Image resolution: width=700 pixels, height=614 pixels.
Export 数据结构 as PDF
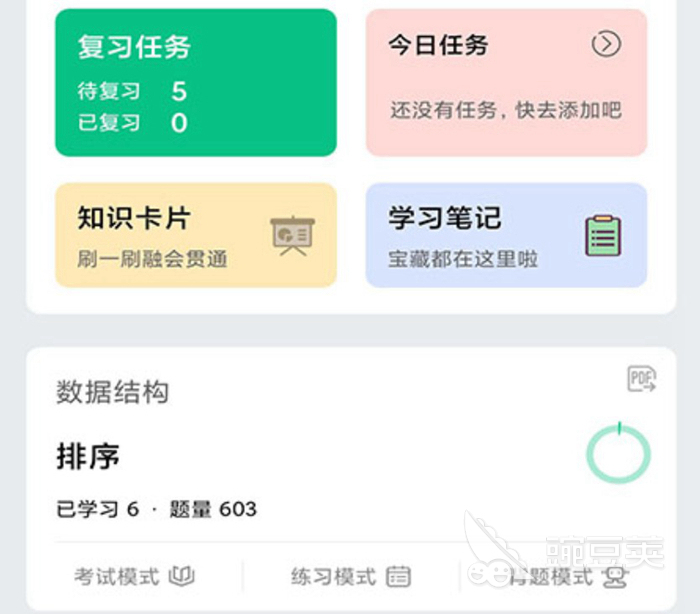(x=641, y=380)
